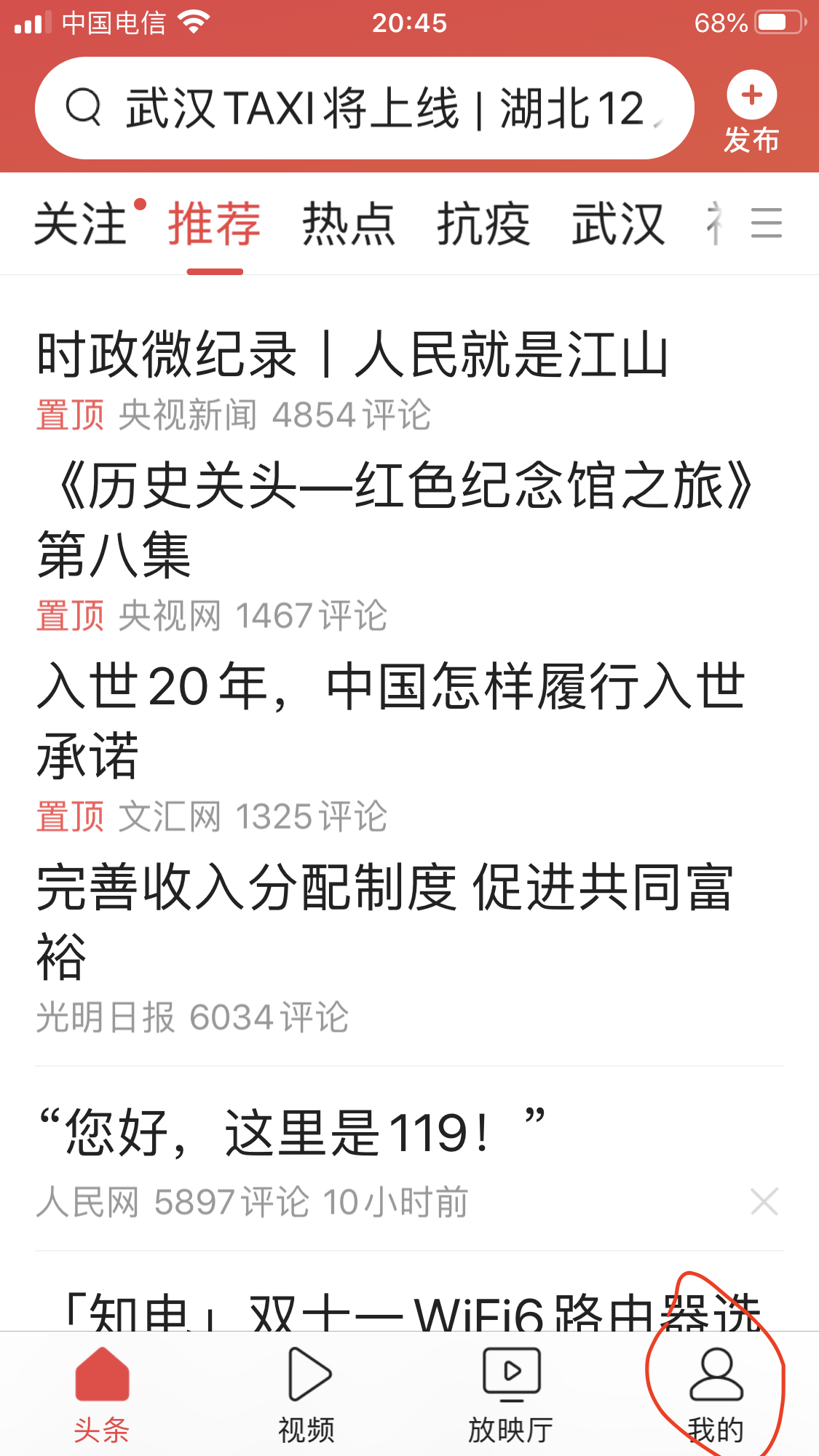
Task: Switch to the 热点 tab
Action: pos(349,224)
